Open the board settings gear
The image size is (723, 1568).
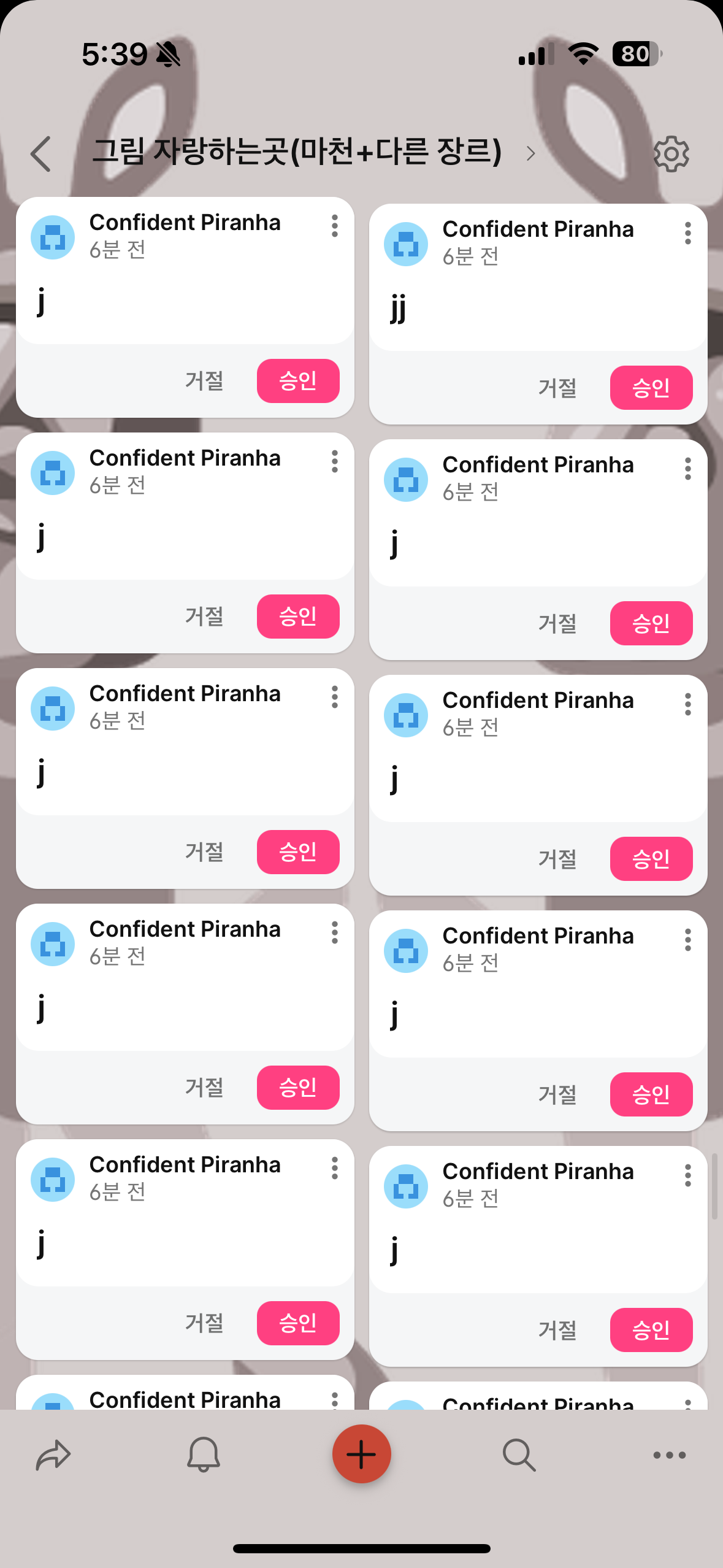point(671,153)
